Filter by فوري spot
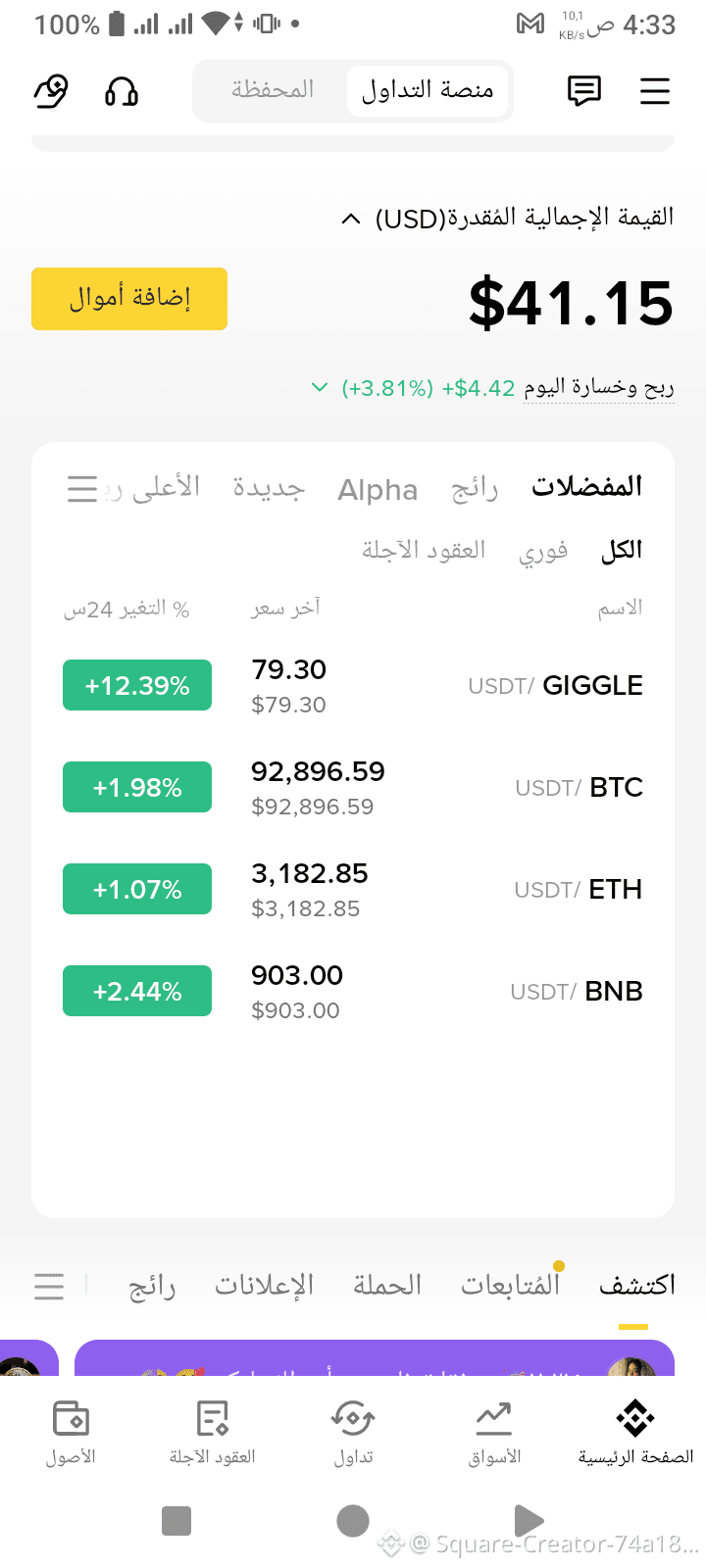This screenshot has width=706, height=1568. (543, 551)
